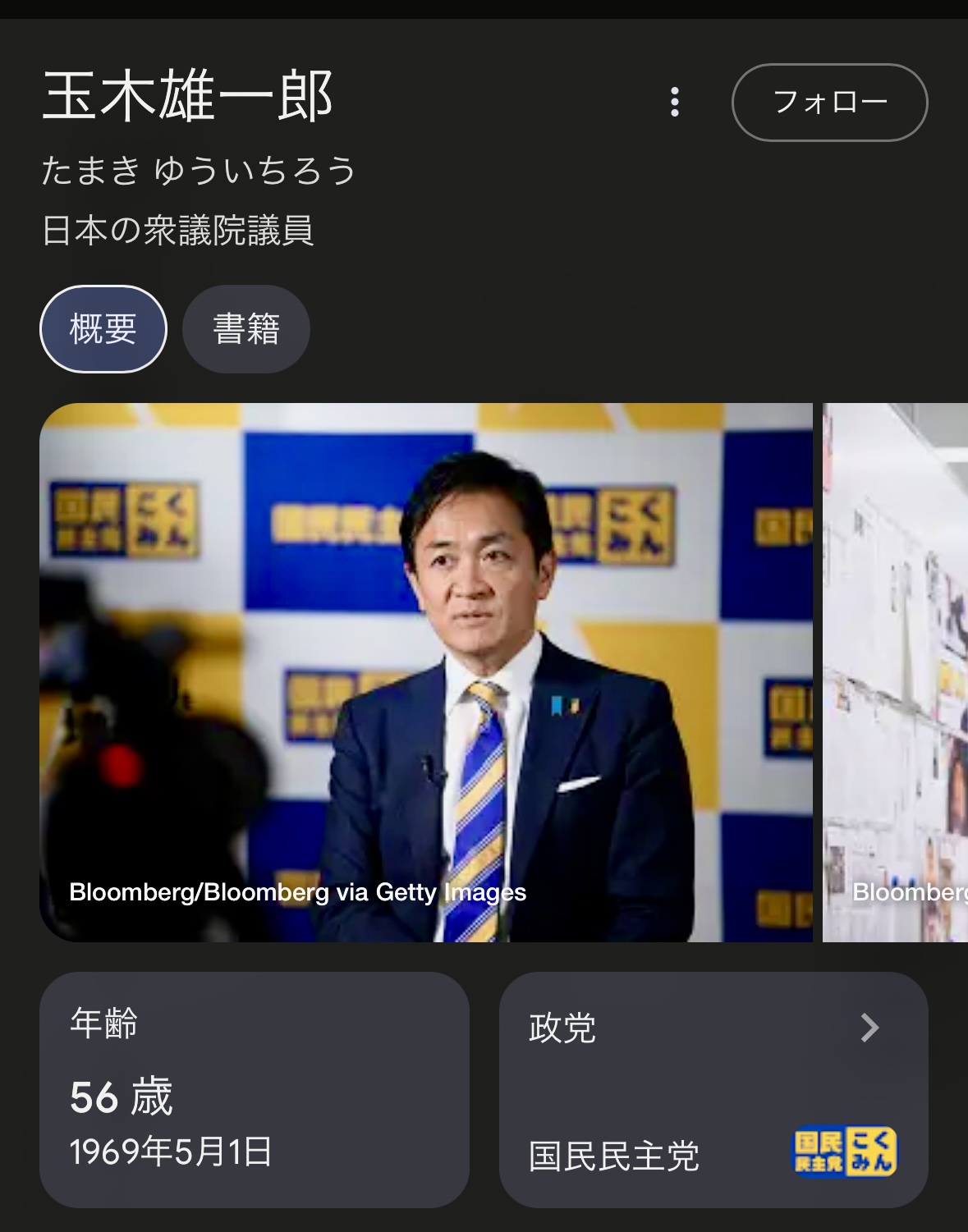Tap the vertical dots icon in the header
Image resolution: width=968 pixels, height=1232 pixels.
pos(675,102)
